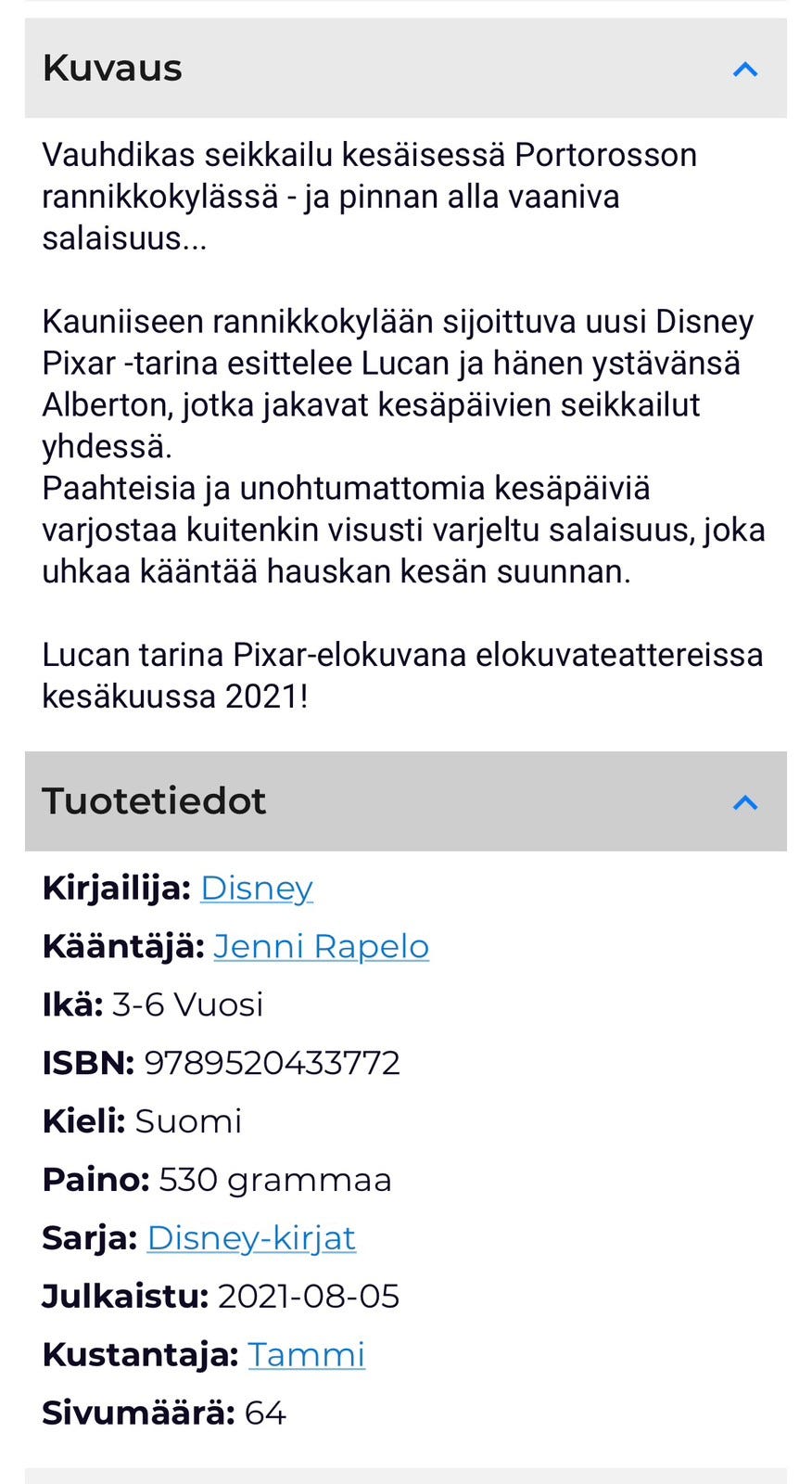Collapse the Tuotetiedot section using its chevron
This screenshot has height=1484, width=812.
coord(745,802)
